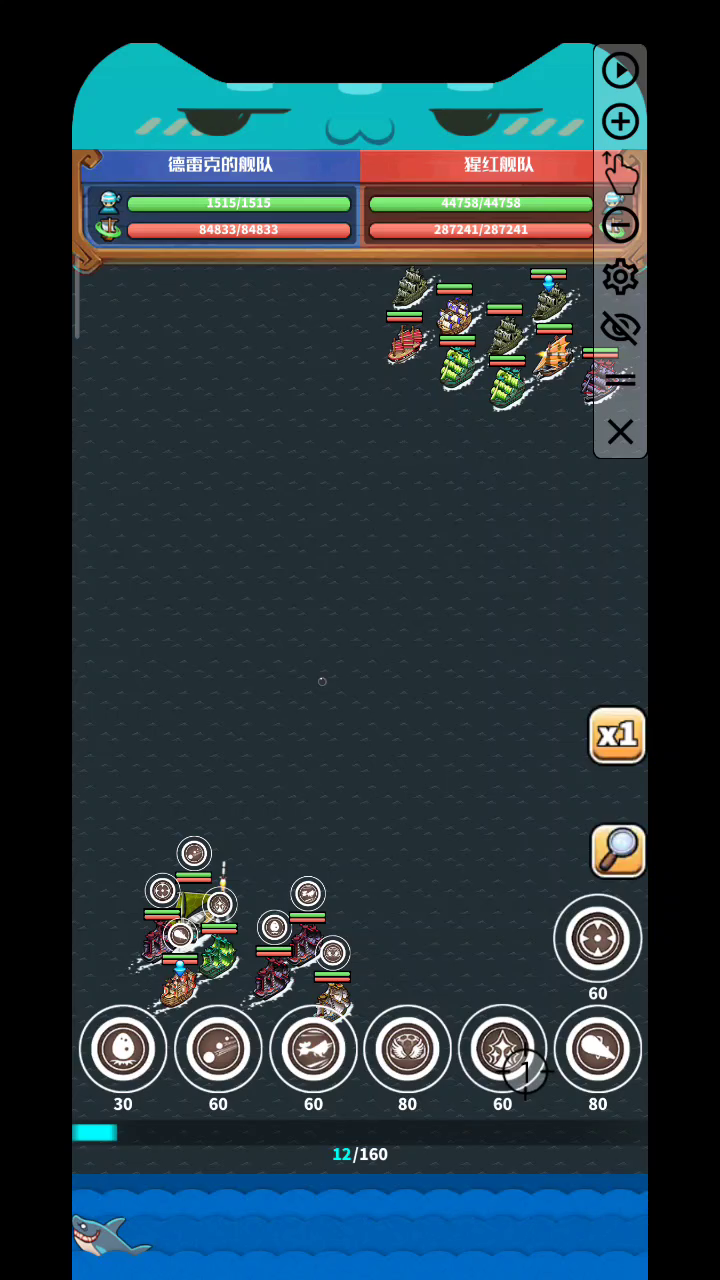
Task: Start the auto-clicker play button
Action: (x=620, y=71)
